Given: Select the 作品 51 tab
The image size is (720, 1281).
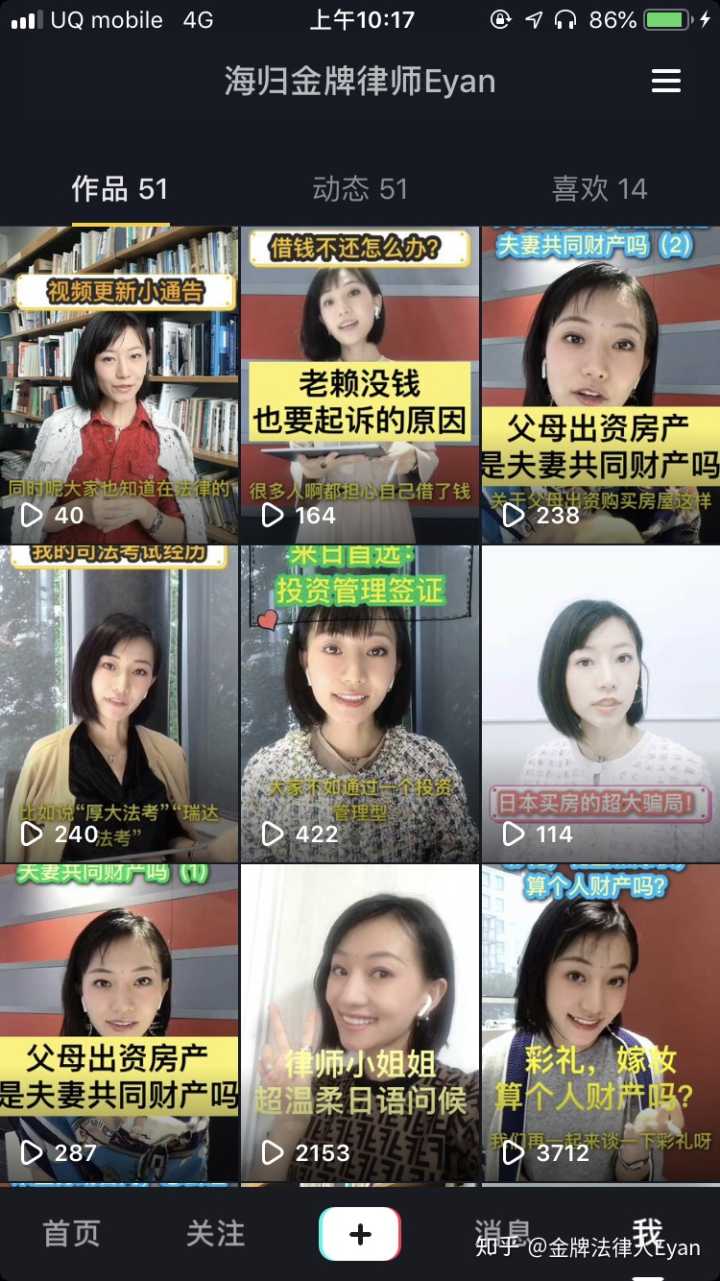Looking at the screenshot, I should pyautogui.click(x=120, y=189).
